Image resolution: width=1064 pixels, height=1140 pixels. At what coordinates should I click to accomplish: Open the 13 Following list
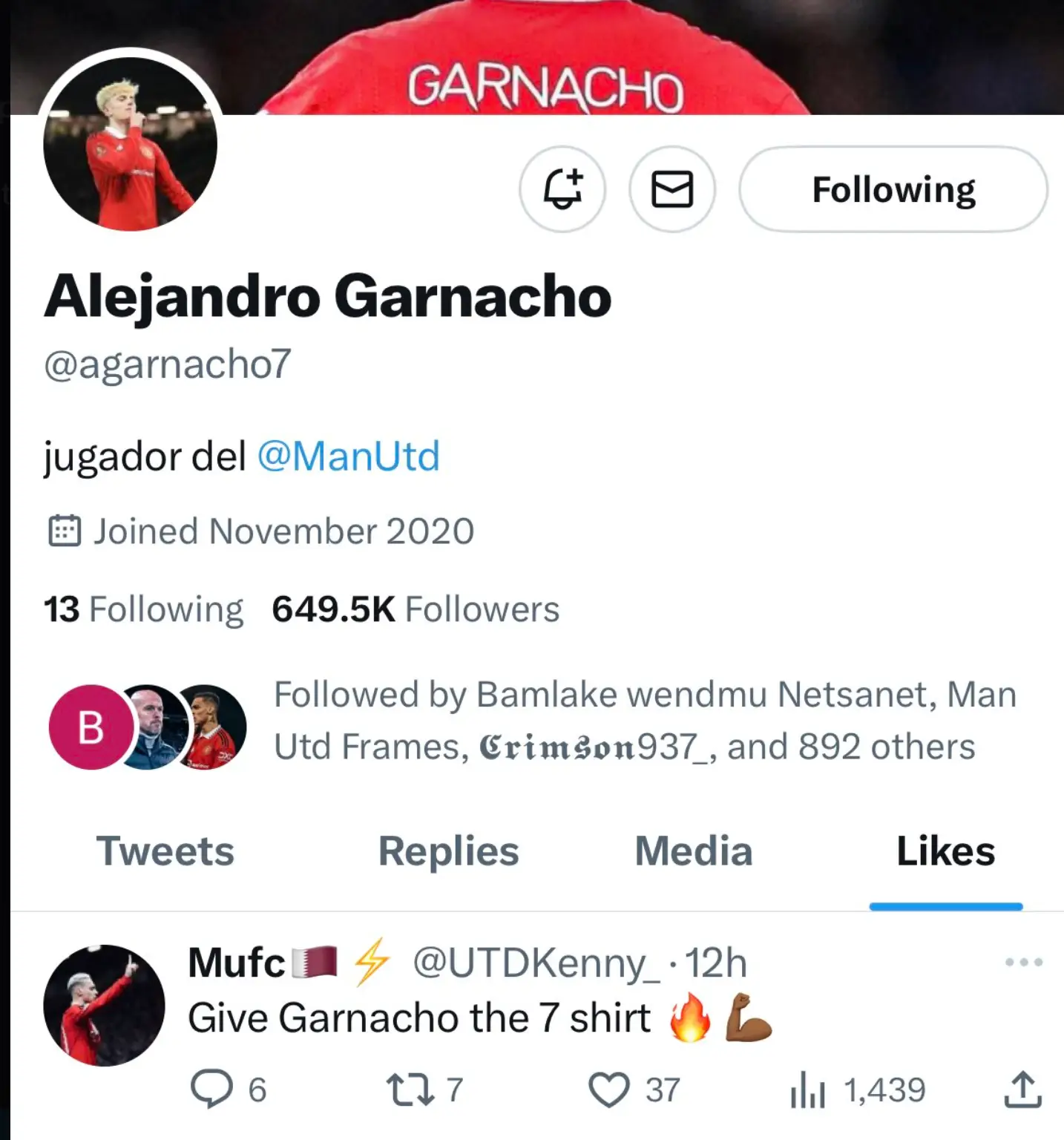pos(143,609)
